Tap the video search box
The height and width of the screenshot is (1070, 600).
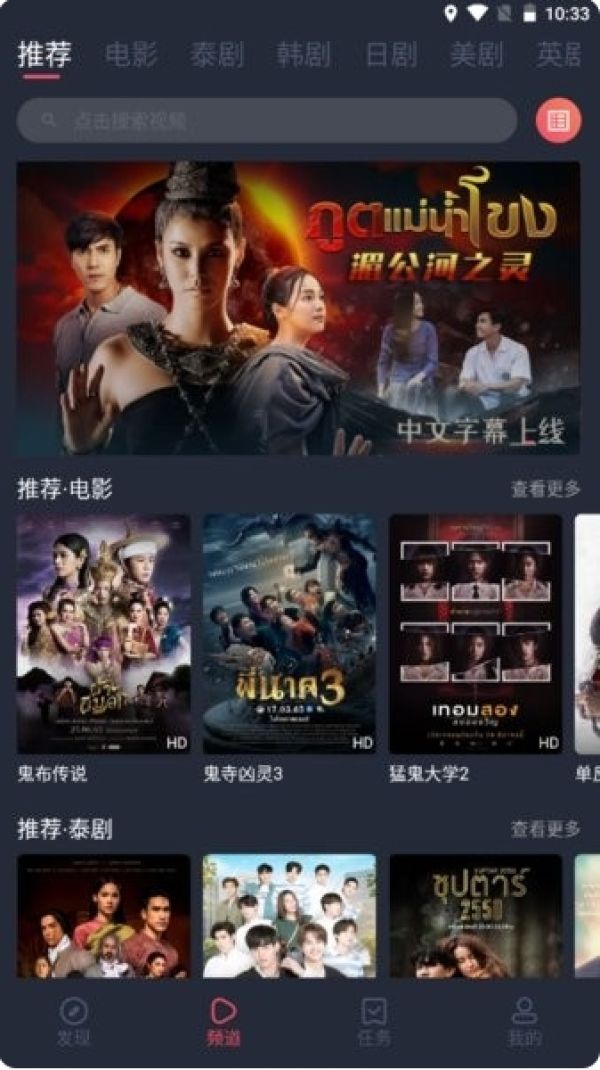pyautogui.click(x=267, y=121)
